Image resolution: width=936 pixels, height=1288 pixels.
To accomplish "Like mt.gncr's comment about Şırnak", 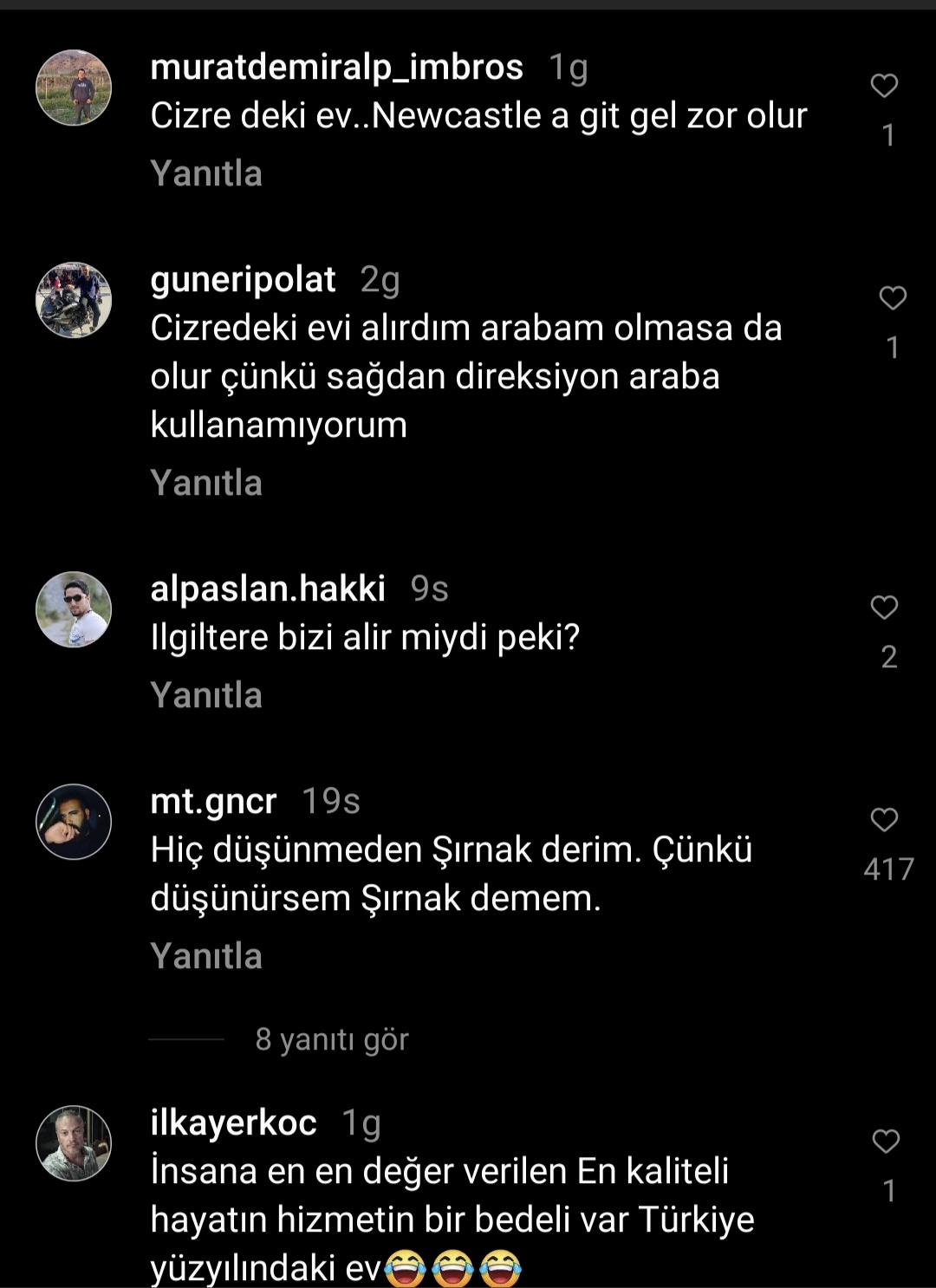I will (884, 820).
